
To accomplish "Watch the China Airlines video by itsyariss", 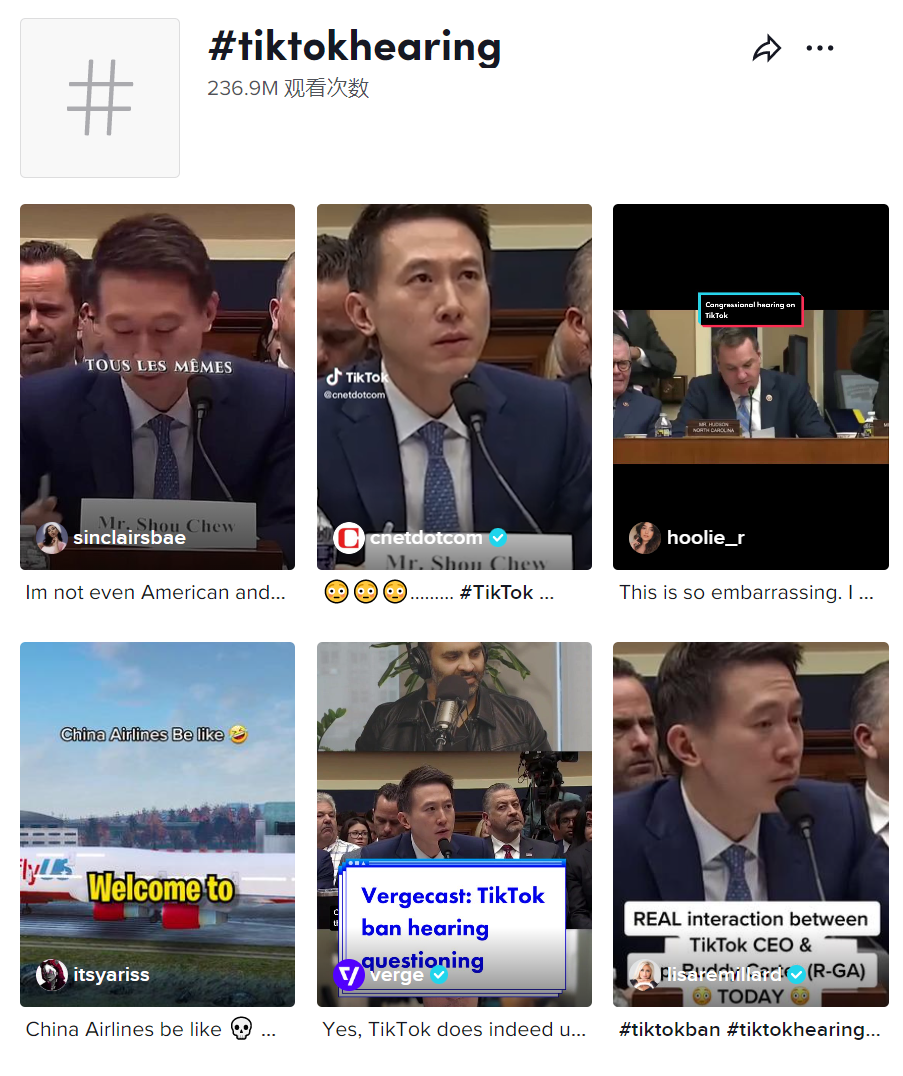I will click(157, 823).
